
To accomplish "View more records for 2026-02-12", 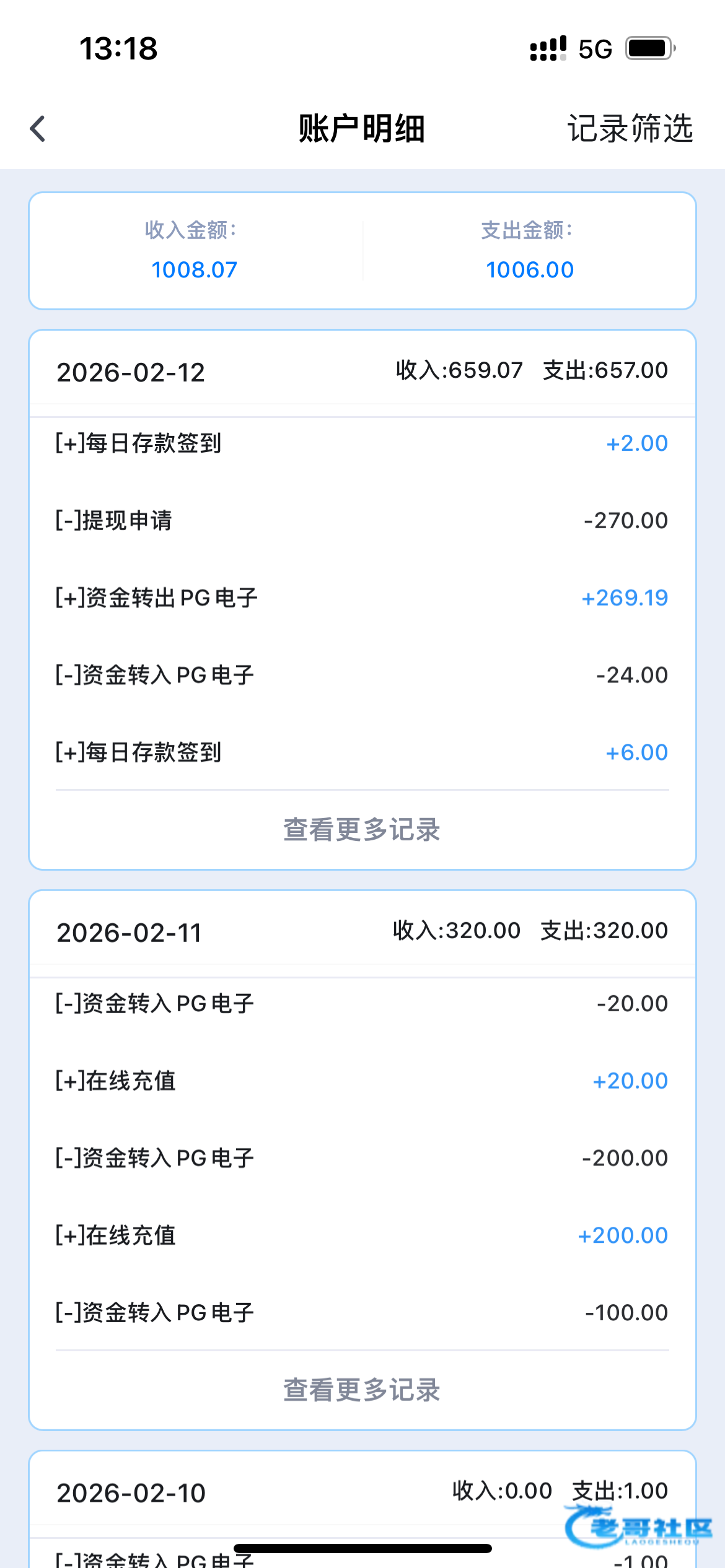I will pyautogui.click(x=362, y=830).
